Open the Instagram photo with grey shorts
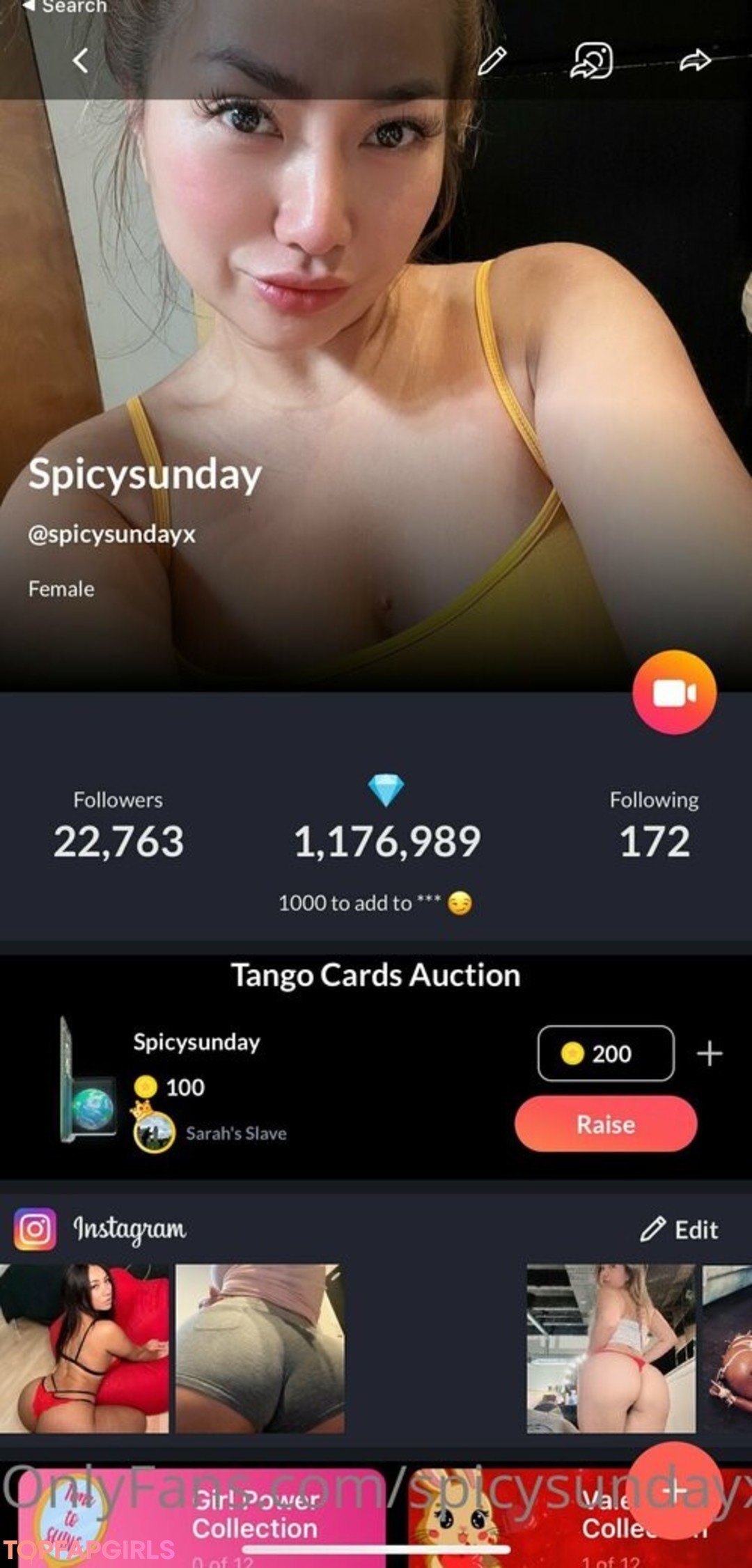 [260, 1348]
